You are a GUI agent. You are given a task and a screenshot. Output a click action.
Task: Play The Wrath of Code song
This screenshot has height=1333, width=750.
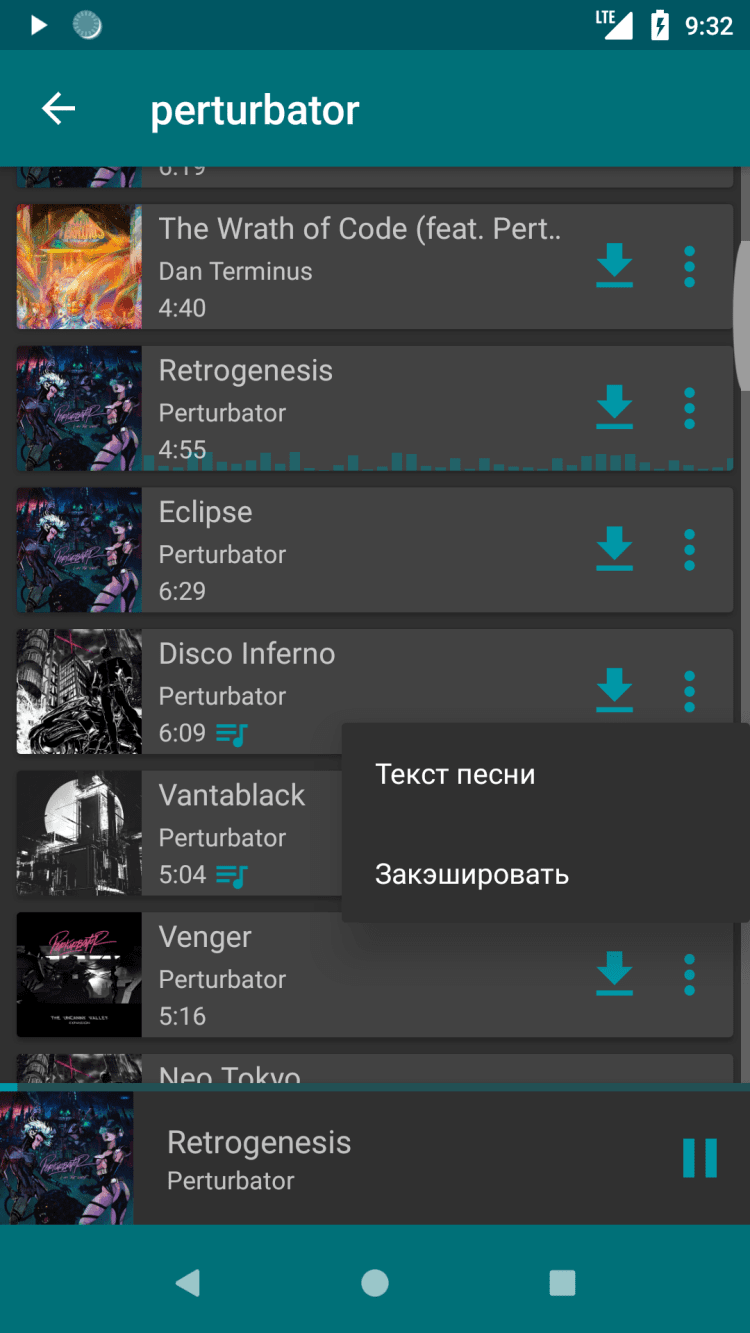pyautogui.click(x=350, y=267)
